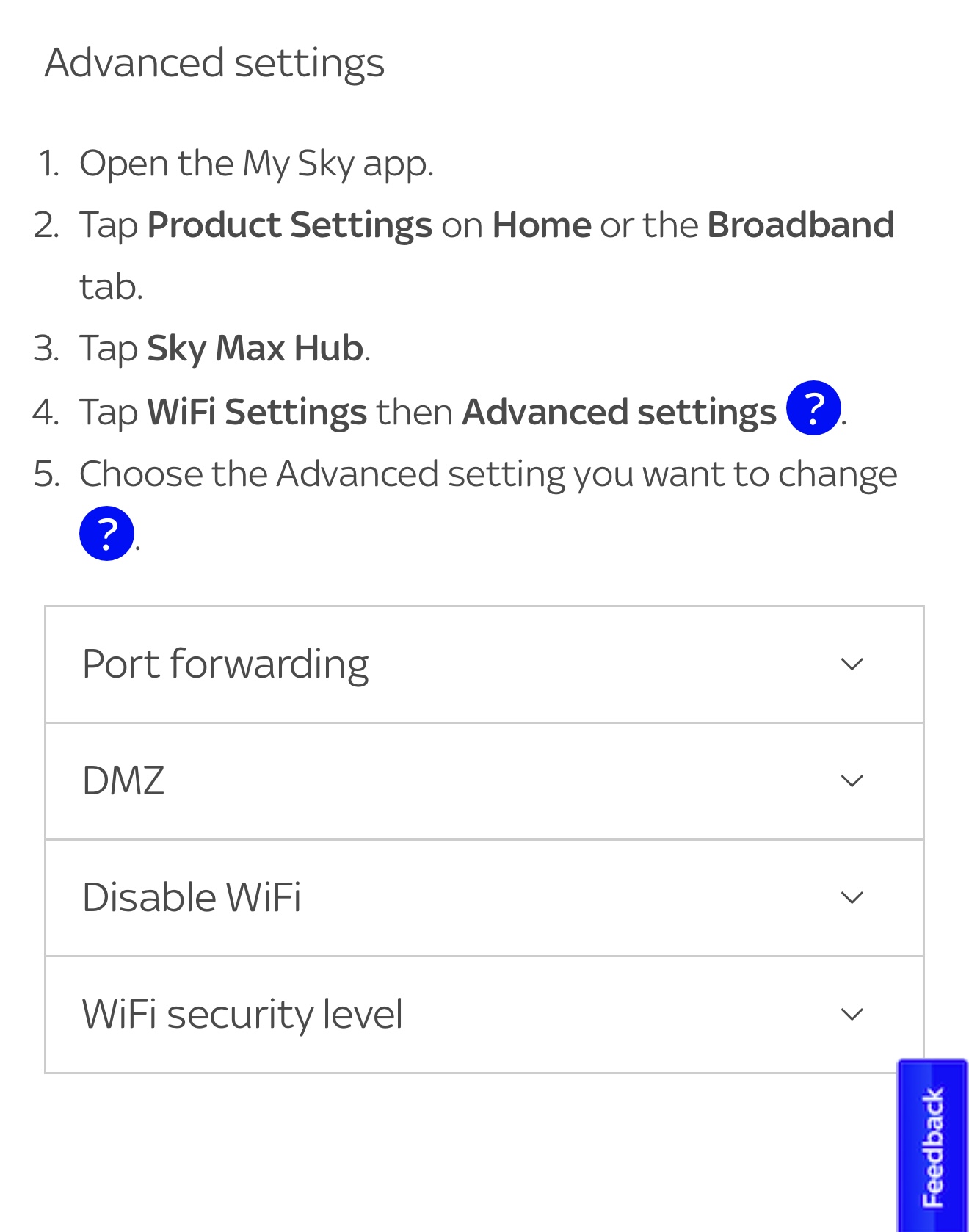Viewport: 969px width, 1232px height.
Task: Select the Port forwarding row label
Action: click(225, 663)
